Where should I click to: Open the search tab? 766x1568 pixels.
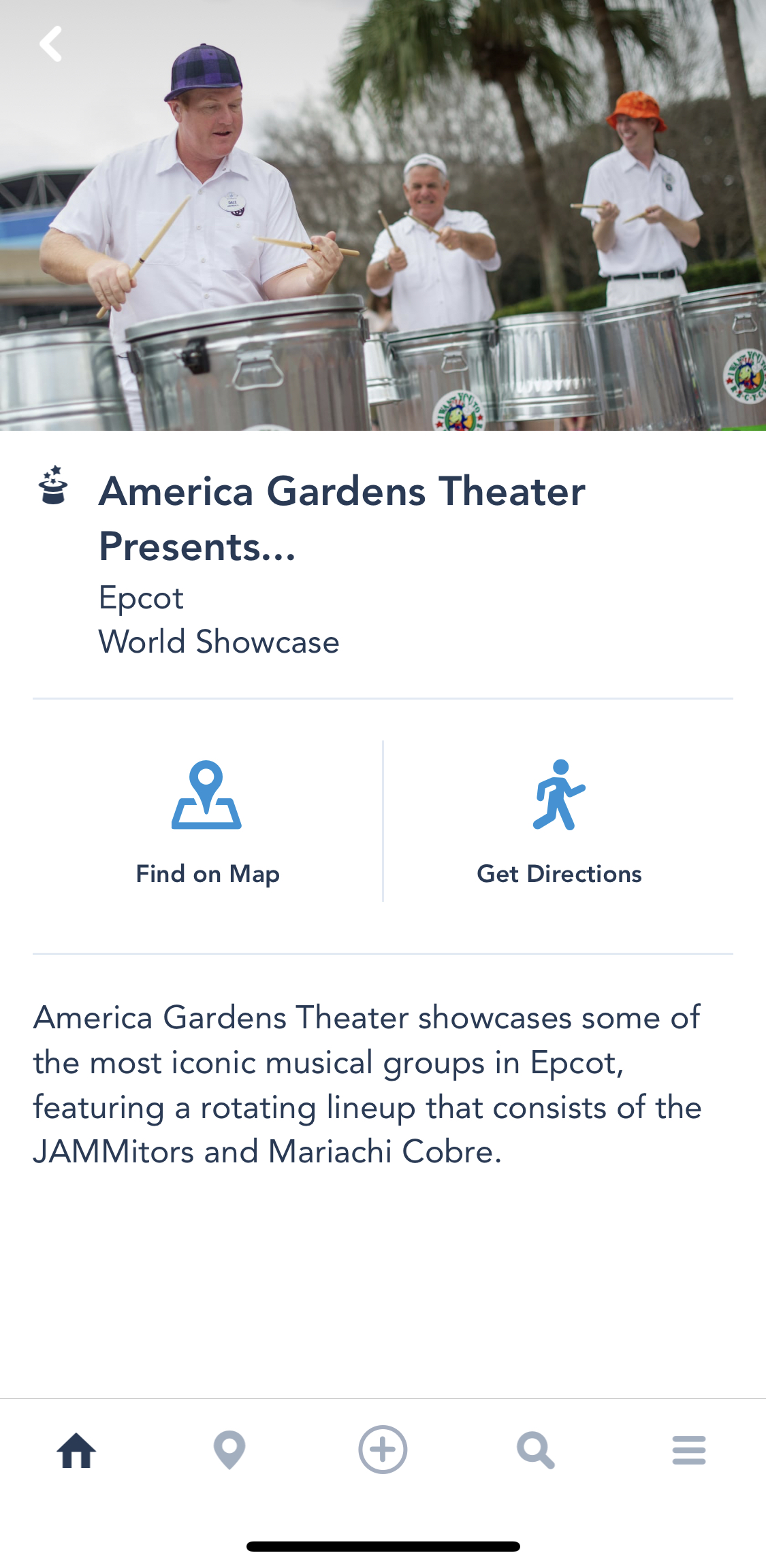536,1450
